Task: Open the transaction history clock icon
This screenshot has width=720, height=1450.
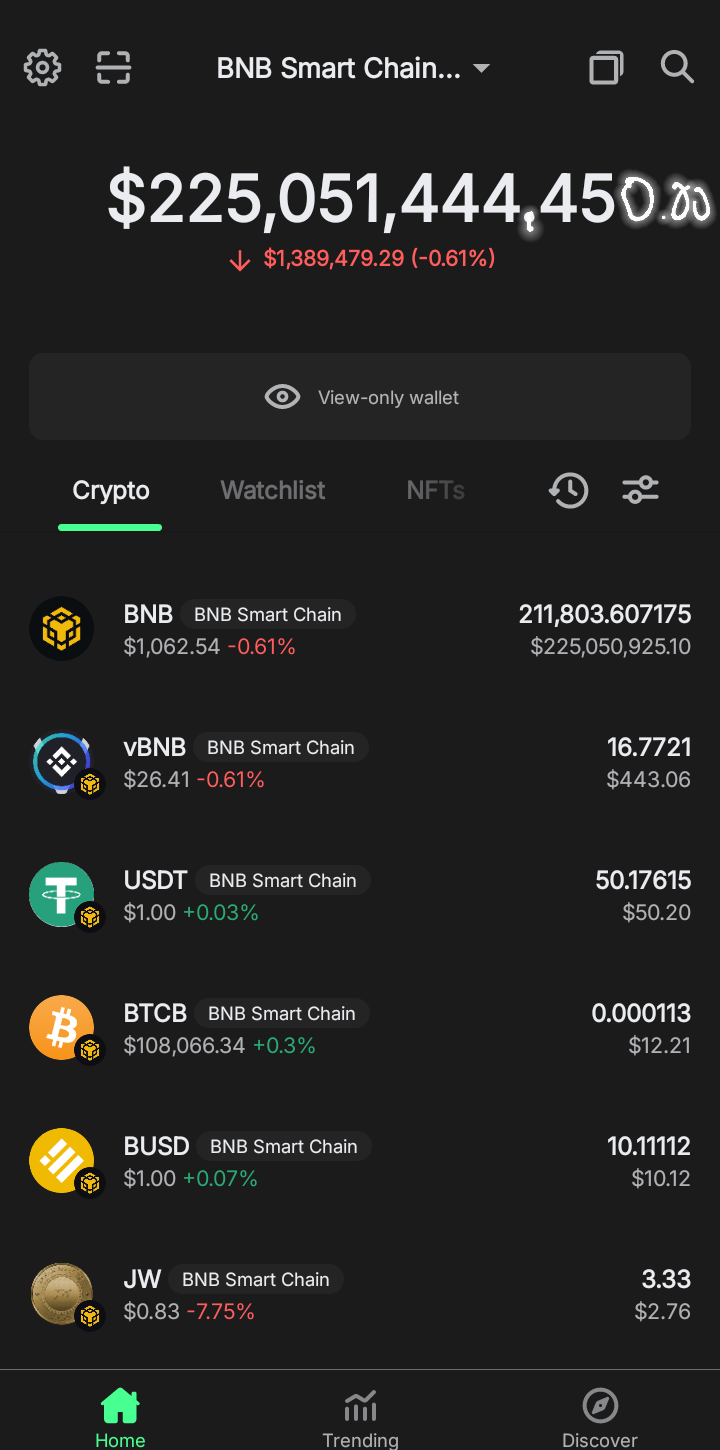Action: point(568,490)
